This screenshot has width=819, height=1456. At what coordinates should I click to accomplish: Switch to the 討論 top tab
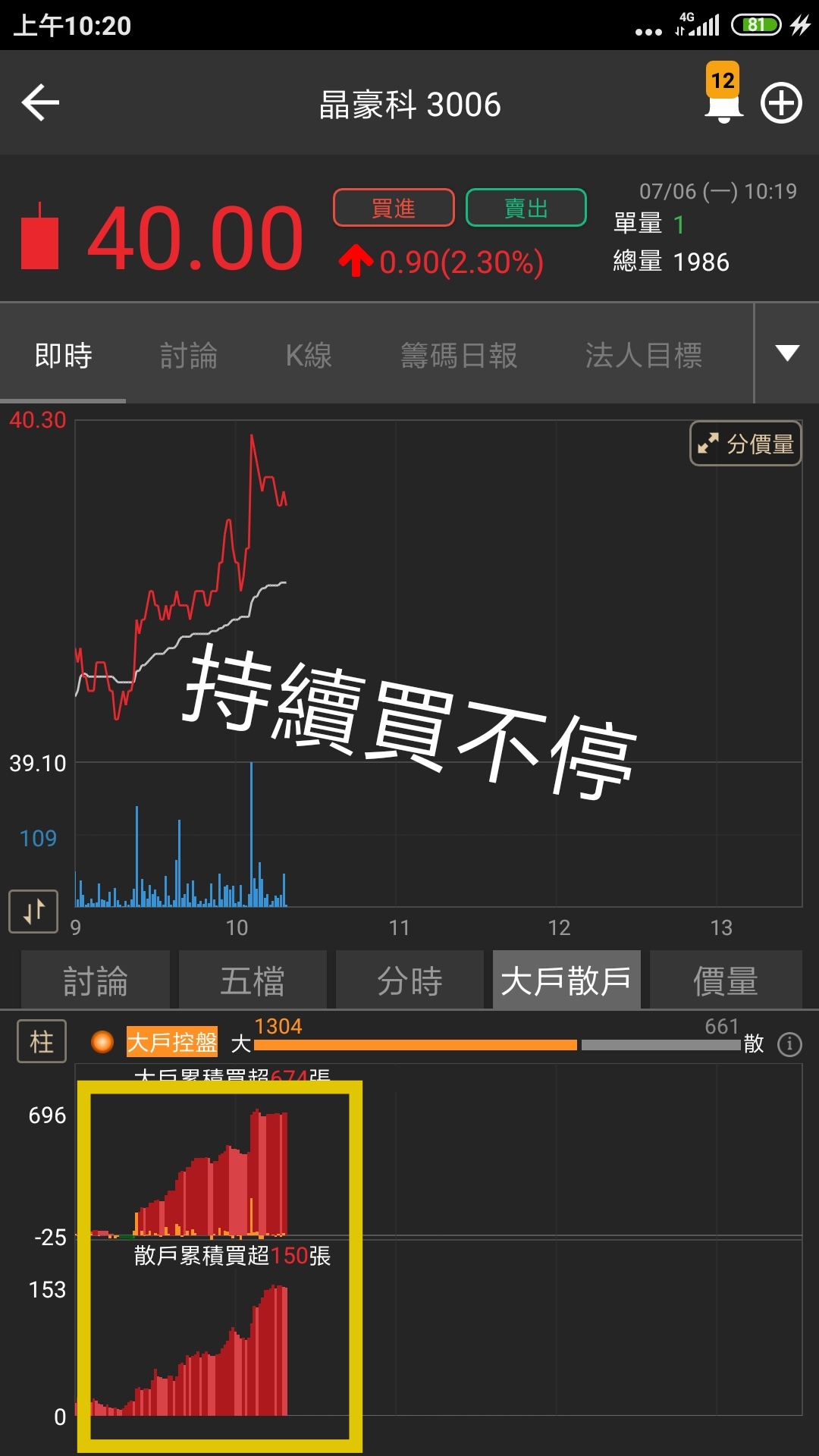pyautogui.click(x=189, y=355)
